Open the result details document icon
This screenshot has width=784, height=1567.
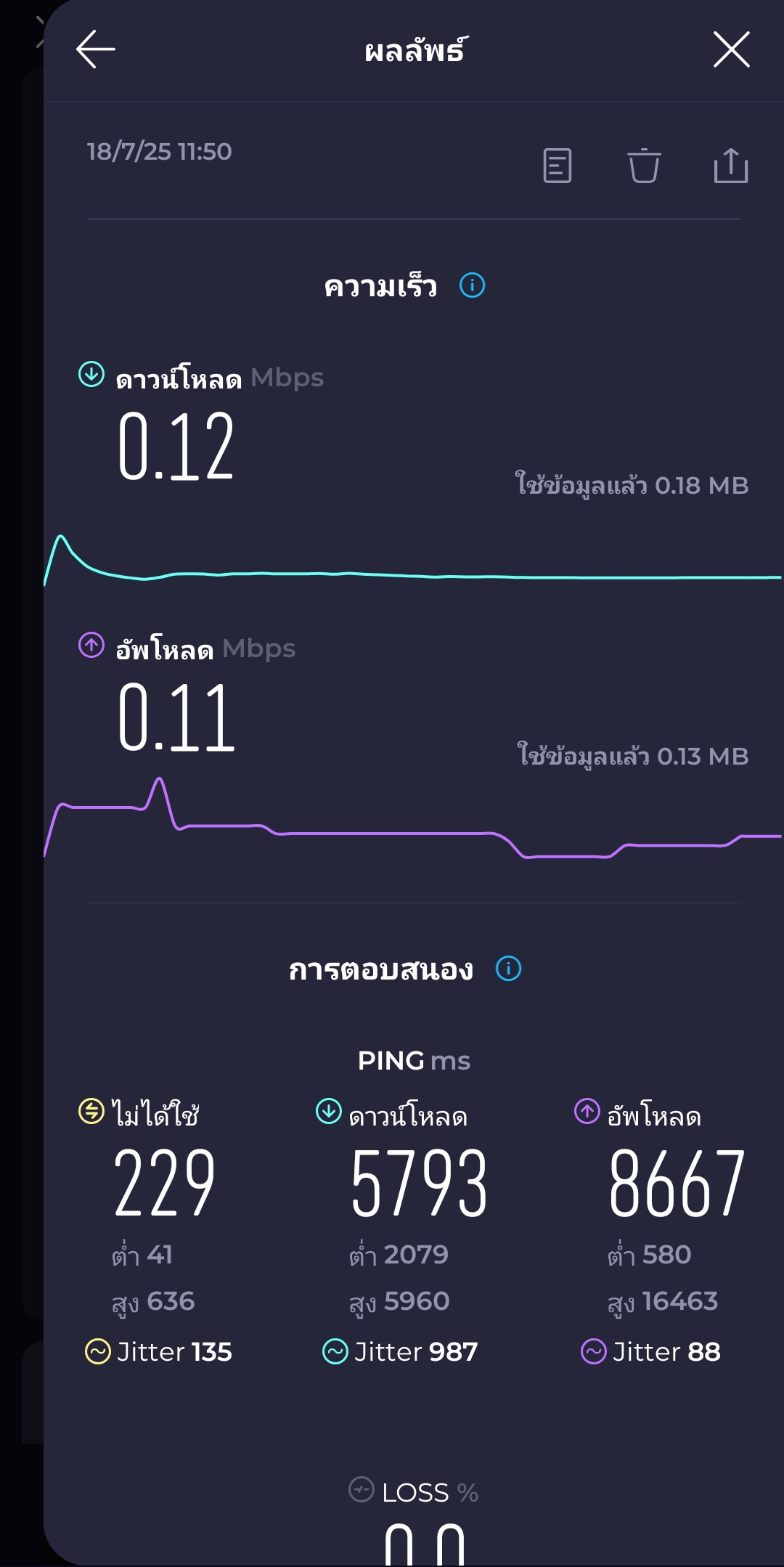[558, 166]
